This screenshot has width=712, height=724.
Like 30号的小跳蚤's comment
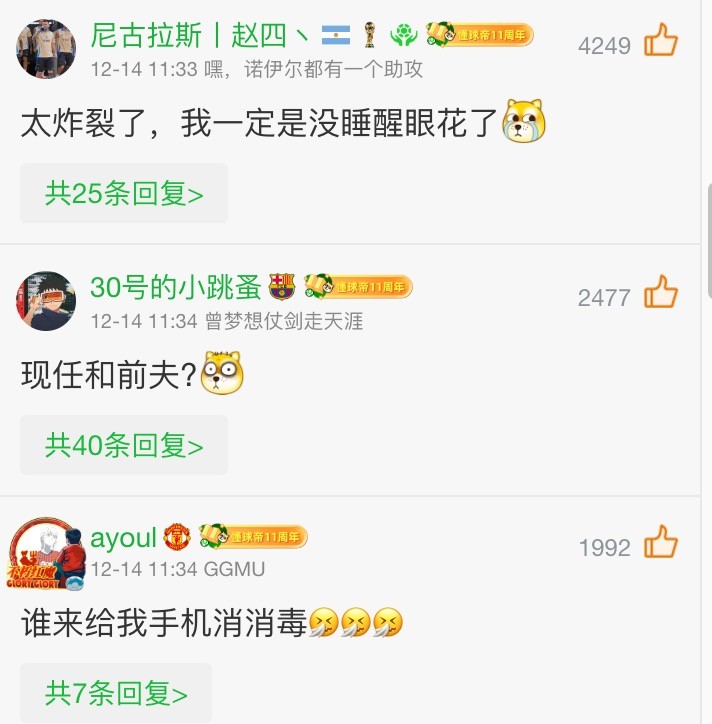(x=660, y=294)
